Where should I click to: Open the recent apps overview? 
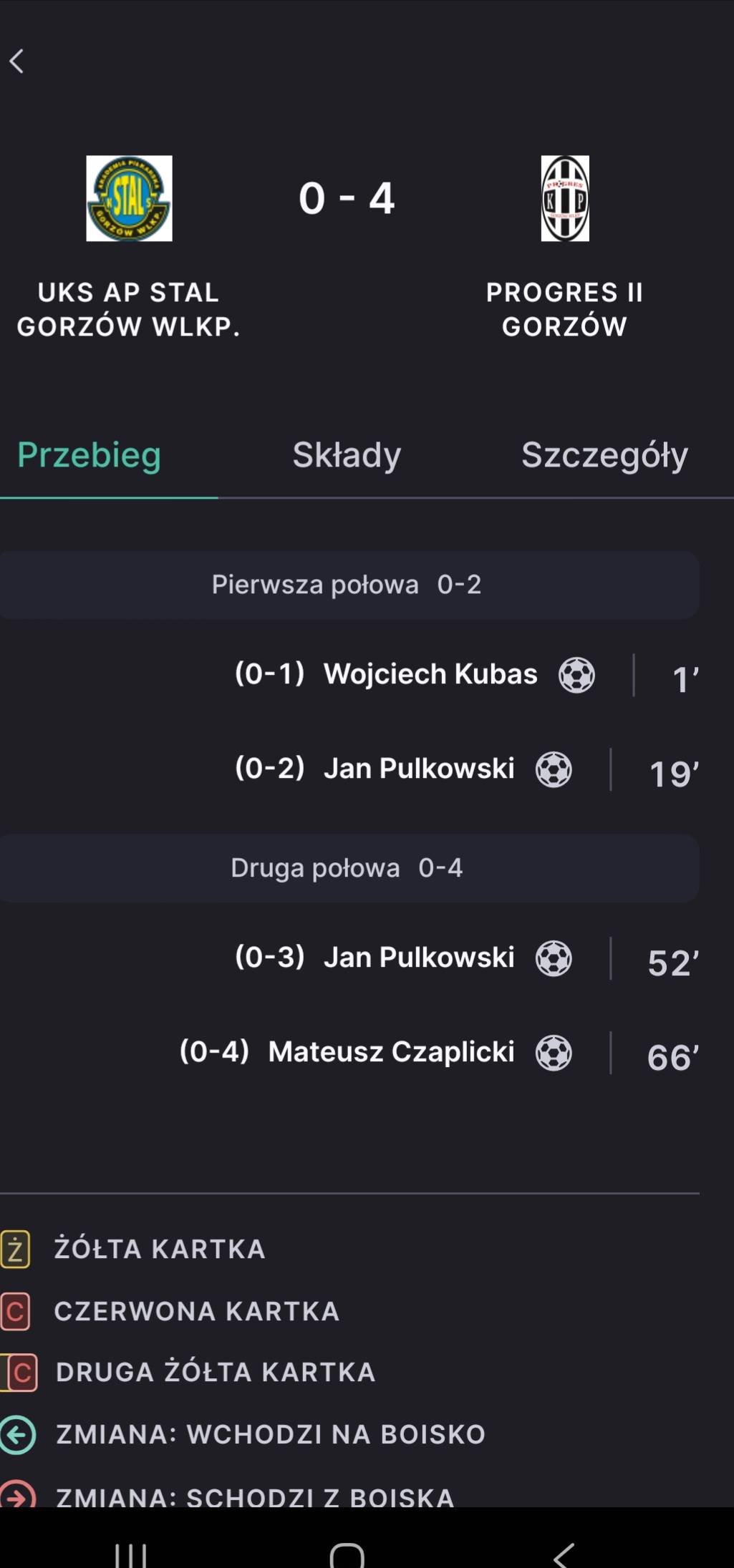pyautogui.click(x=131, y=1554)
